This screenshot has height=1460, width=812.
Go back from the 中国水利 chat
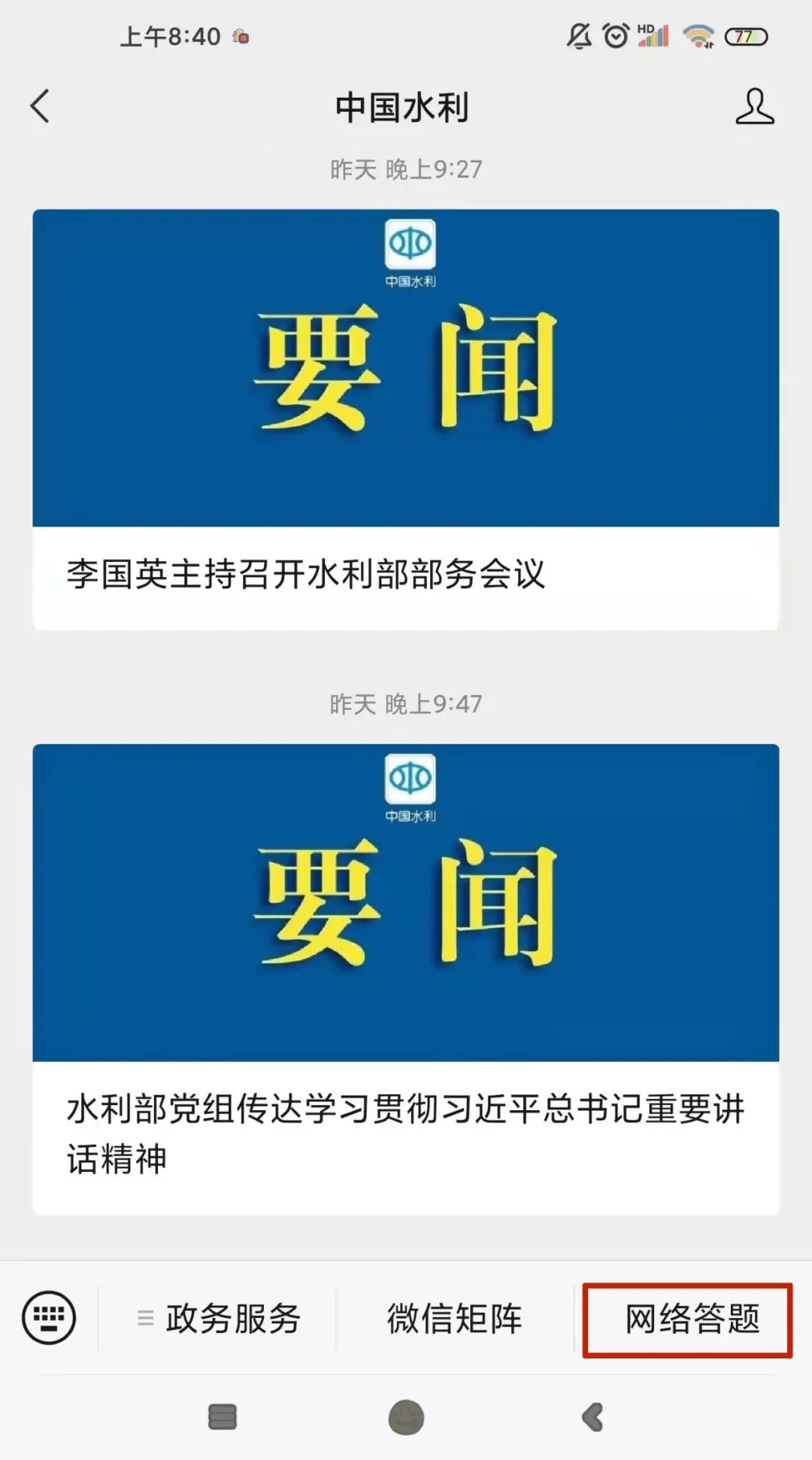41,106
